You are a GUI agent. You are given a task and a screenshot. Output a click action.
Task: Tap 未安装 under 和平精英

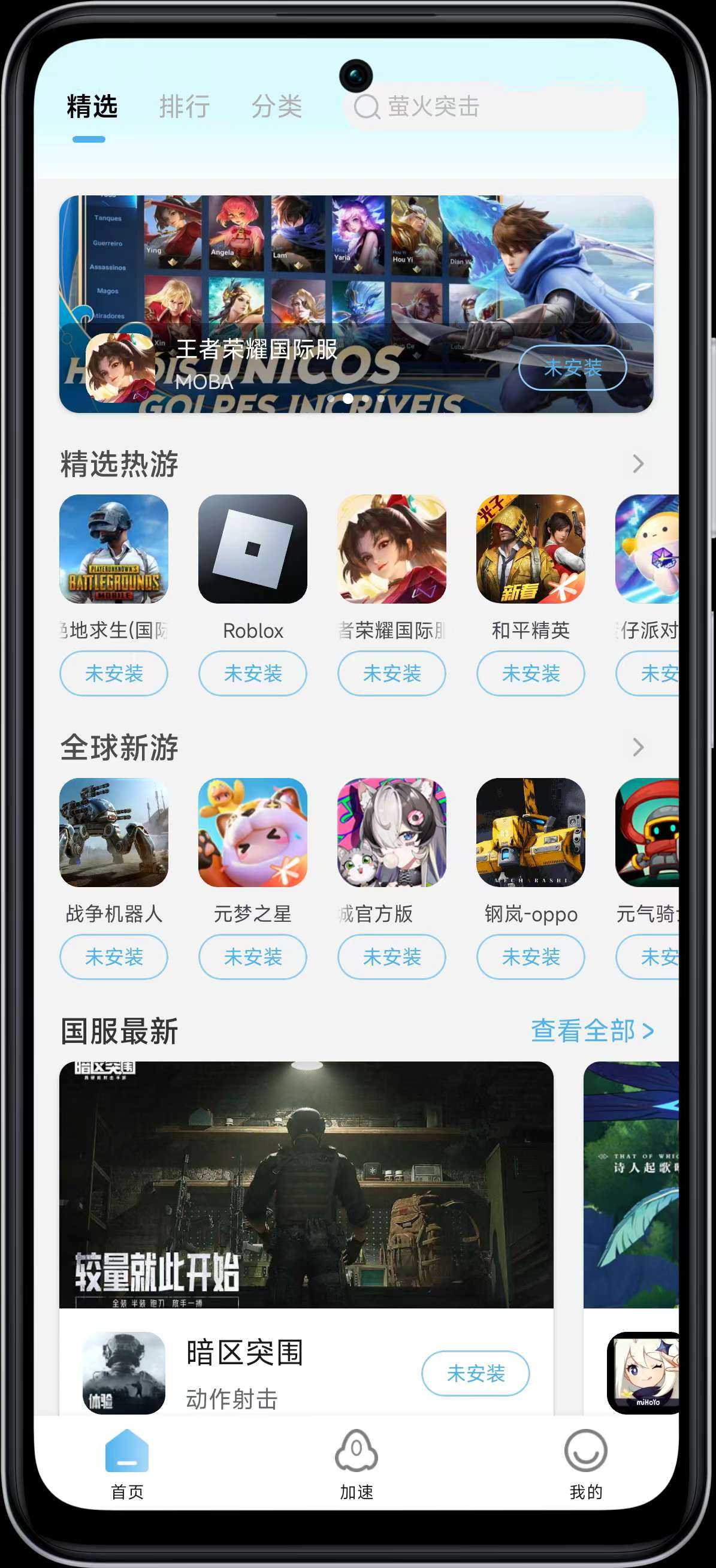(x=530, y=673)
